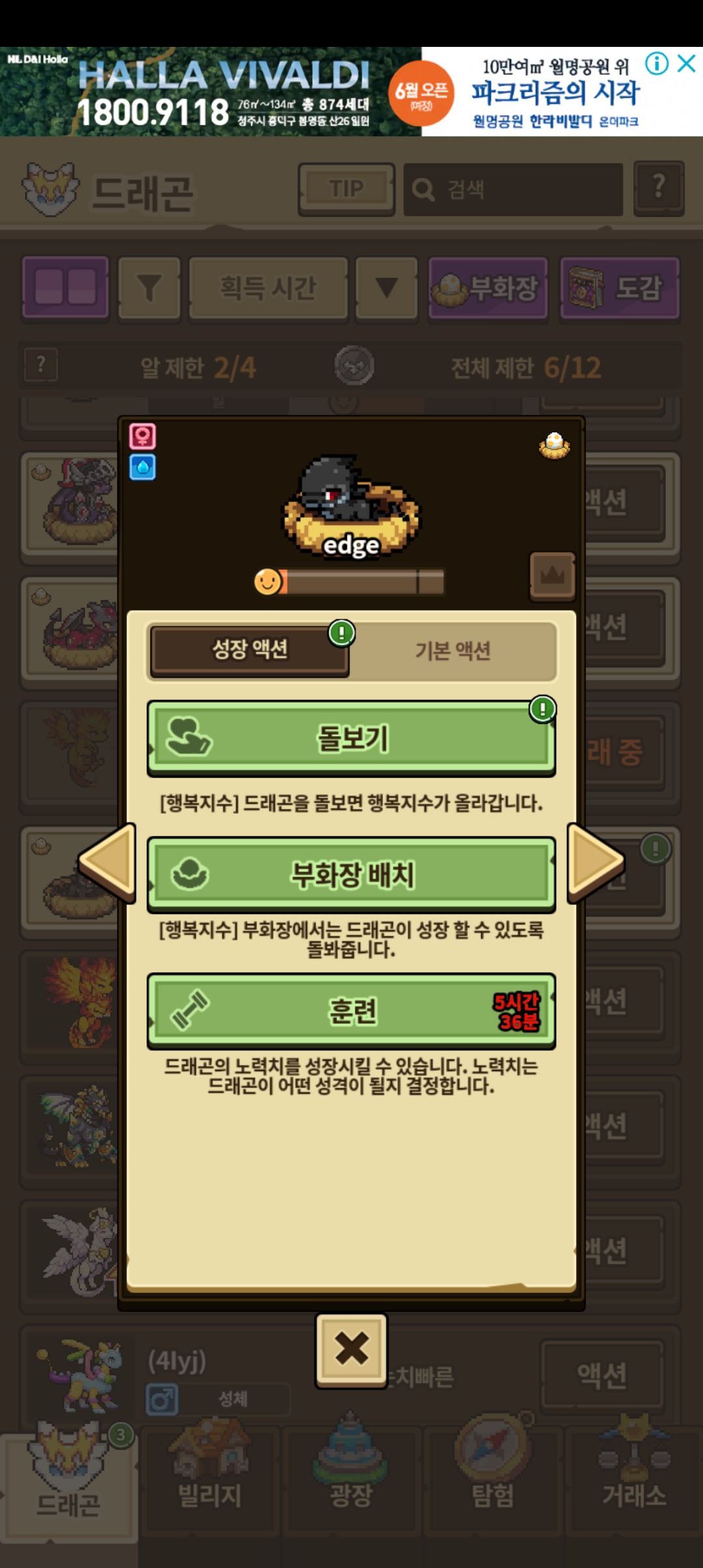Open the ad info icon

point(656,63)
